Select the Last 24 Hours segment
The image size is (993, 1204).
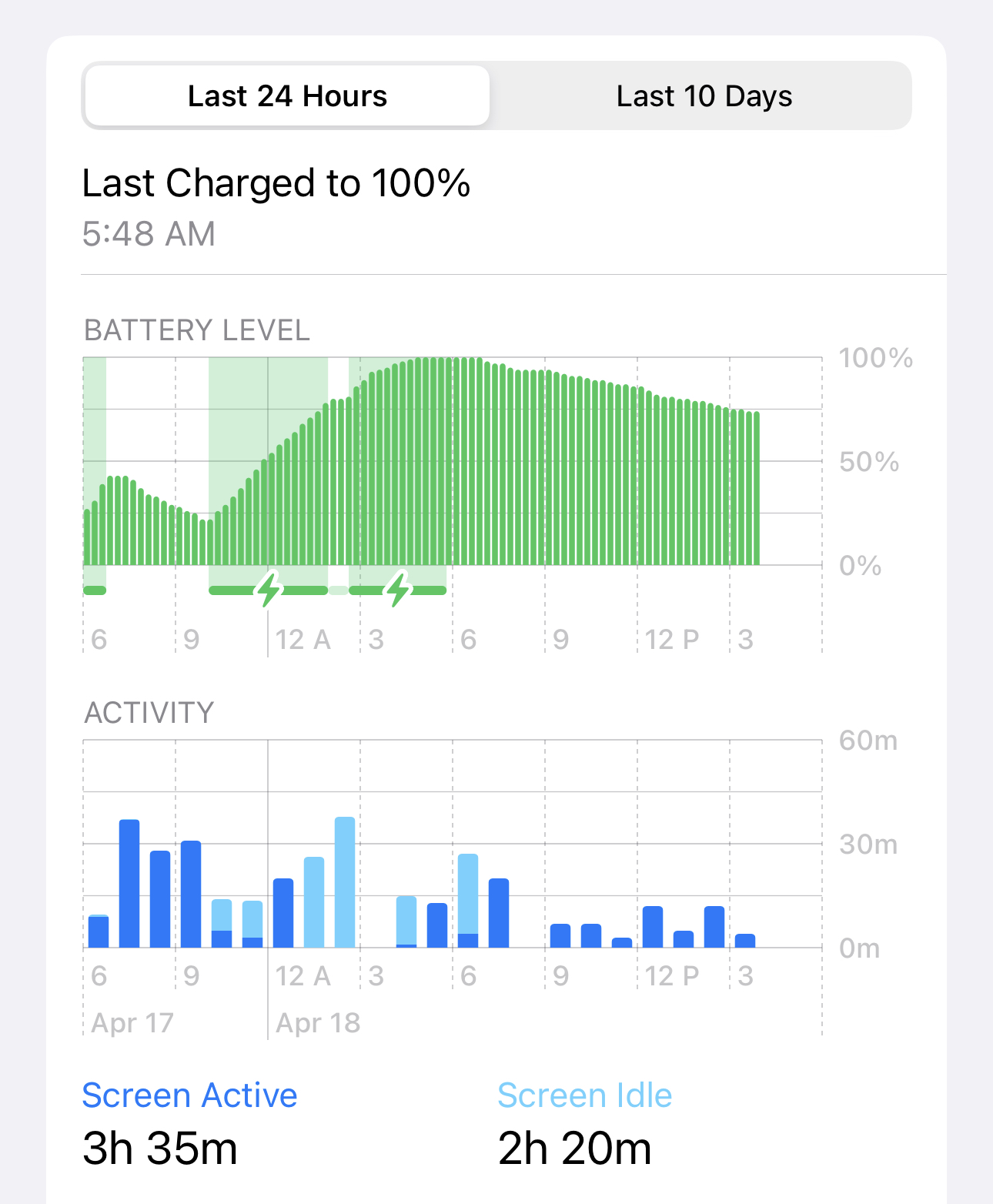pyautogui.click(x=287, y=96)
